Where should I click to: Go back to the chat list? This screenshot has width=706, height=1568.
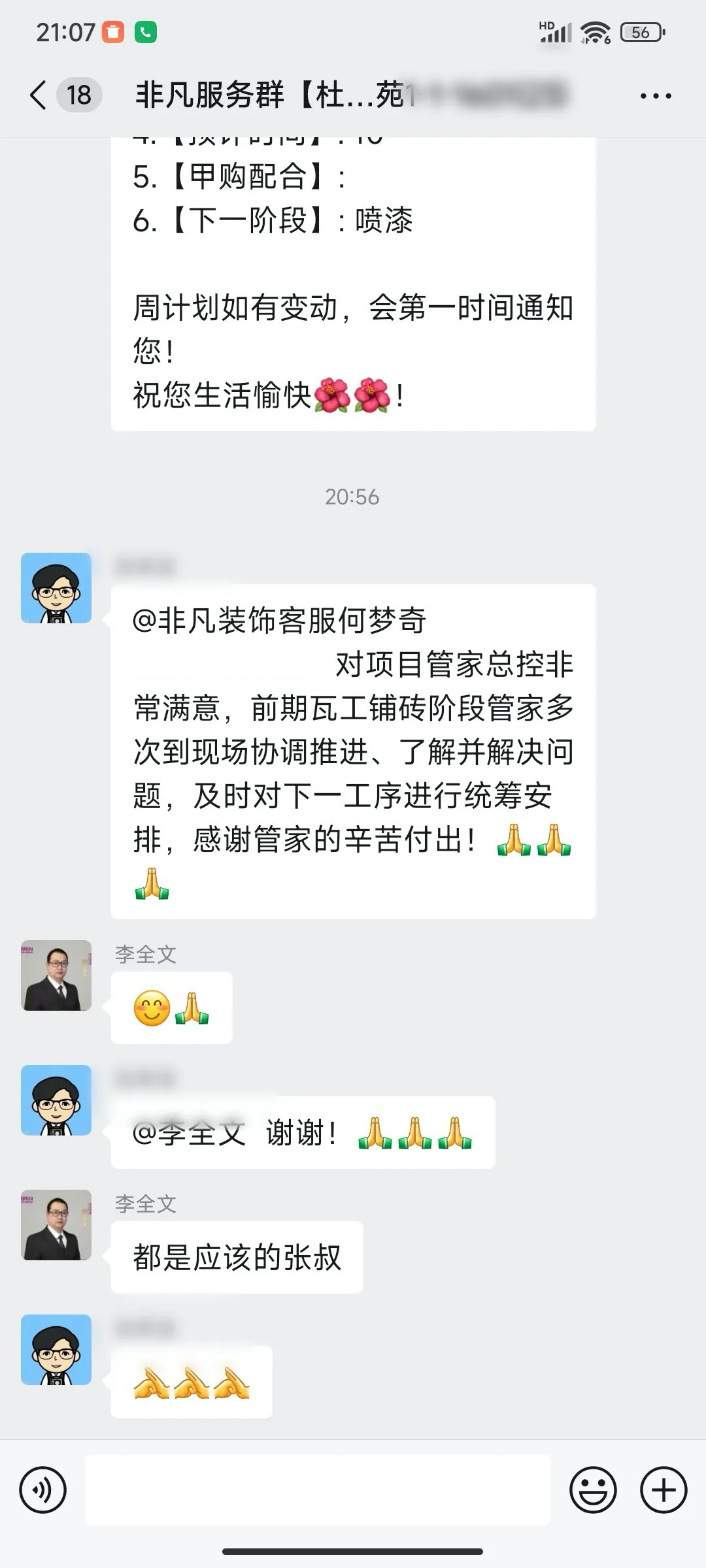(39, 95)
